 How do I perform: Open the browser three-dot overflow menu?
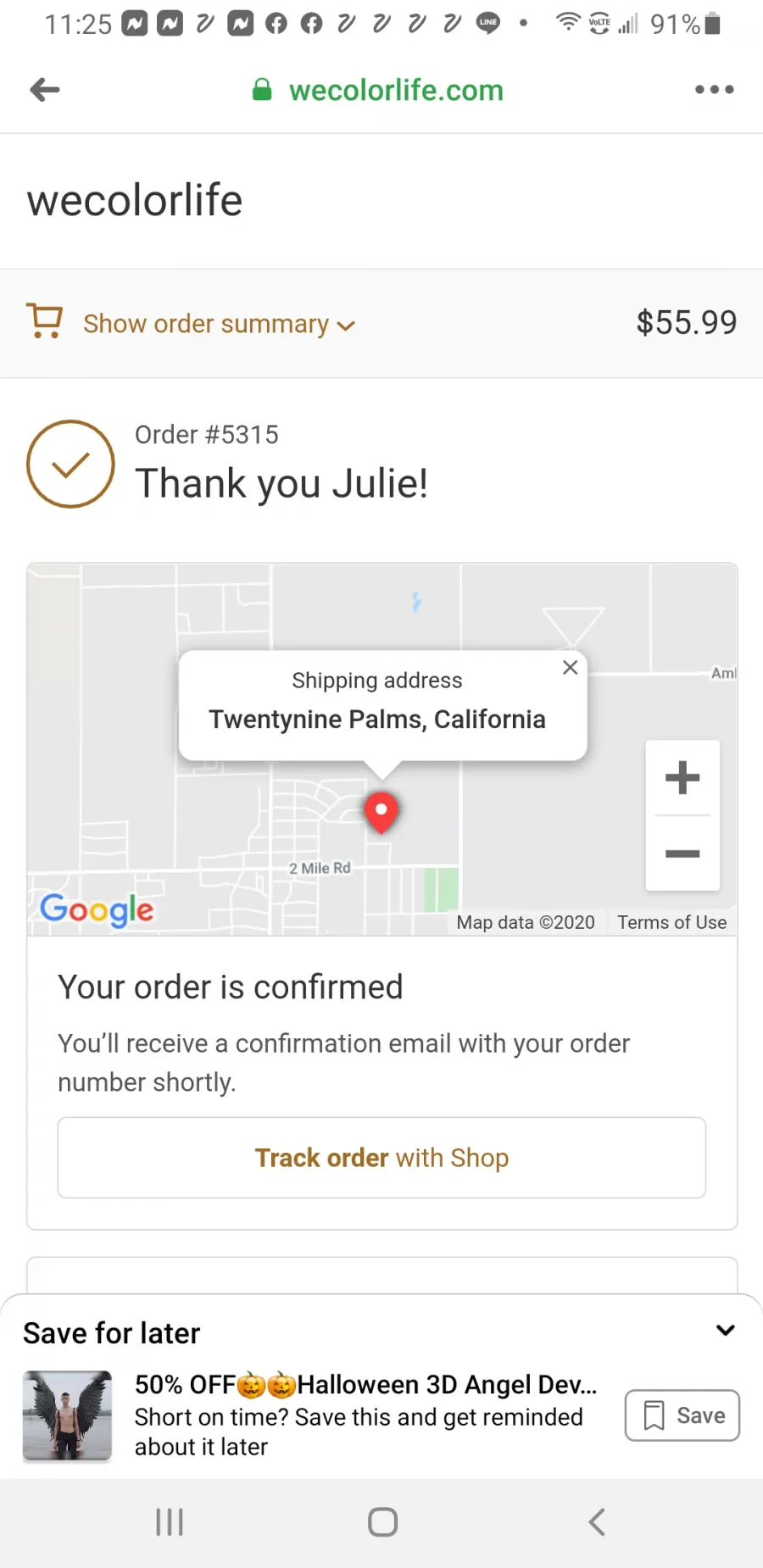click(x=715, y=89)
